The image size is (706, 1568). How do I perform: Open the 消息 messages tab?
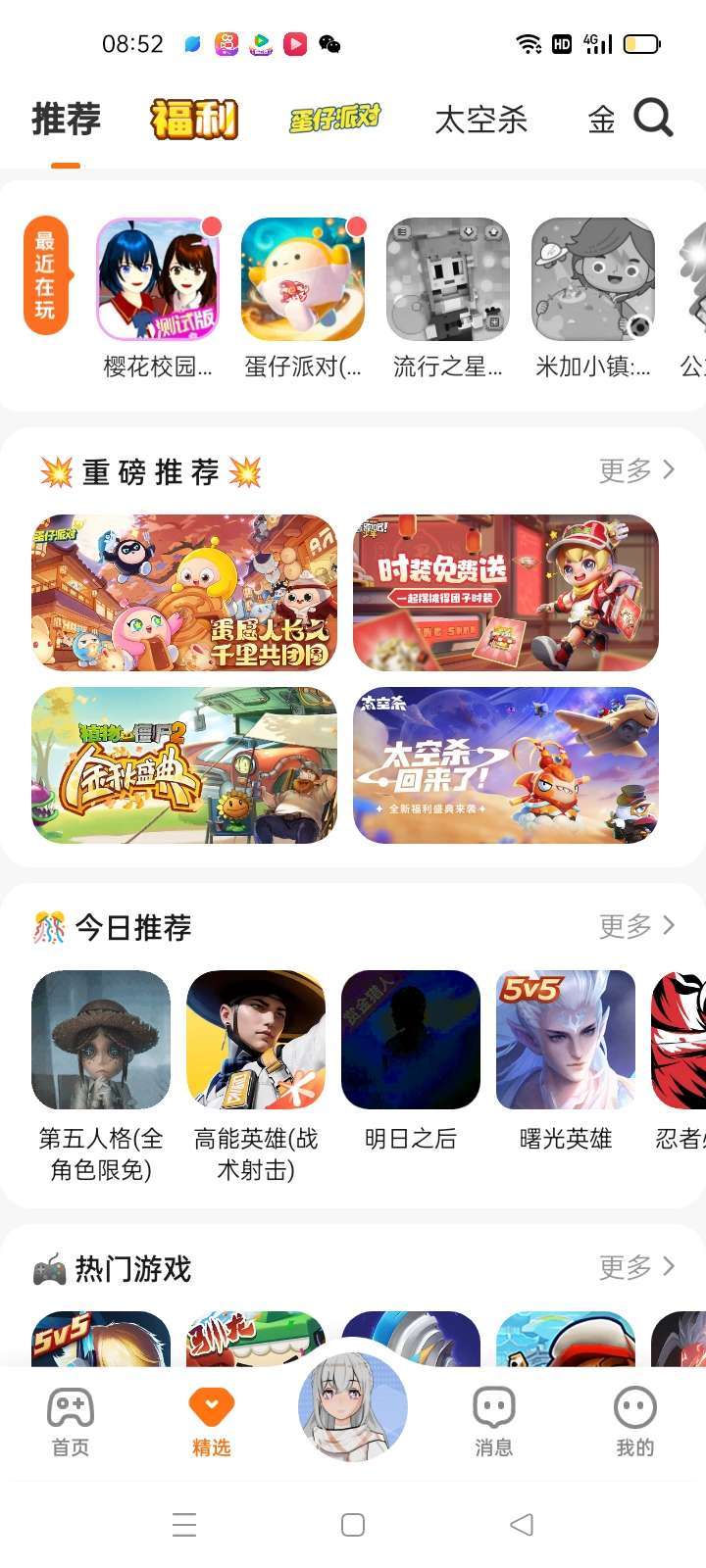point(494,1422)
